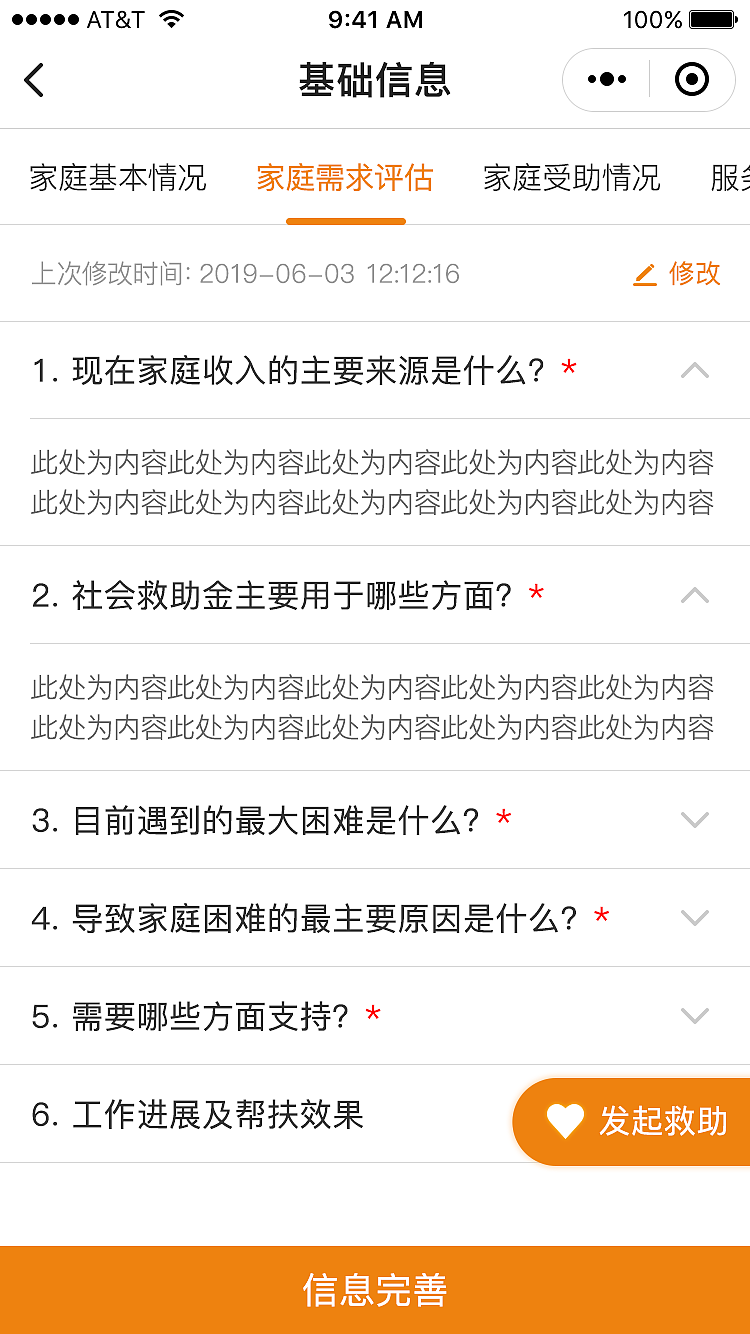Screen dimensions: 750x1334
Task: Tap the back arrow icon
Action: coord(35,80)
